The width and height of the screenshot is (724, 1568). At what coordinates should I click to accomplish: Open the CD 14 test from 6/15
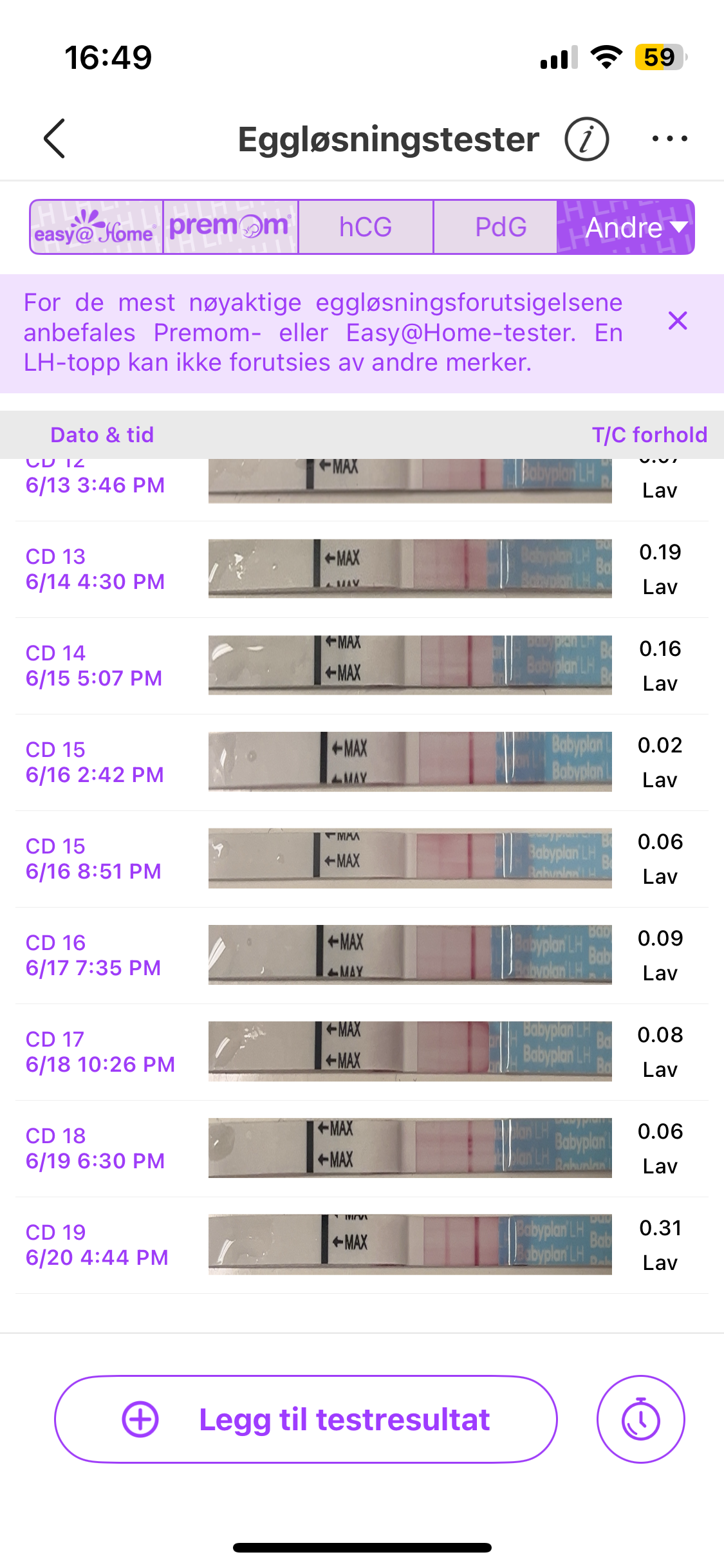pyautogui.click(x=362, y=666)
